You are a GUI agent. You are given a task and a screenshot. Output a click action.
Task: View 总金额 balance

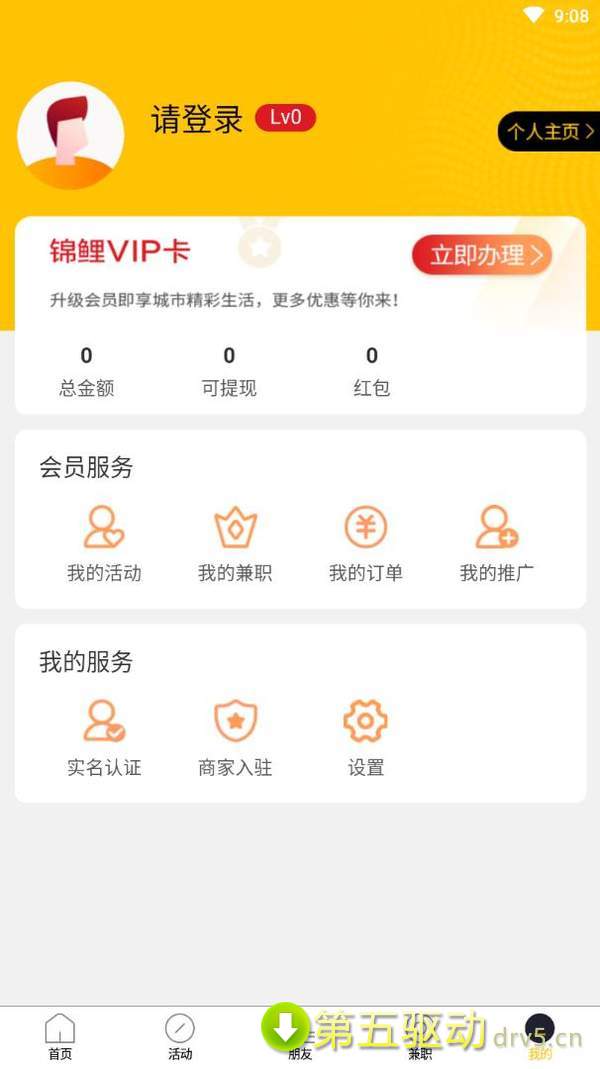tap(86, 371)
